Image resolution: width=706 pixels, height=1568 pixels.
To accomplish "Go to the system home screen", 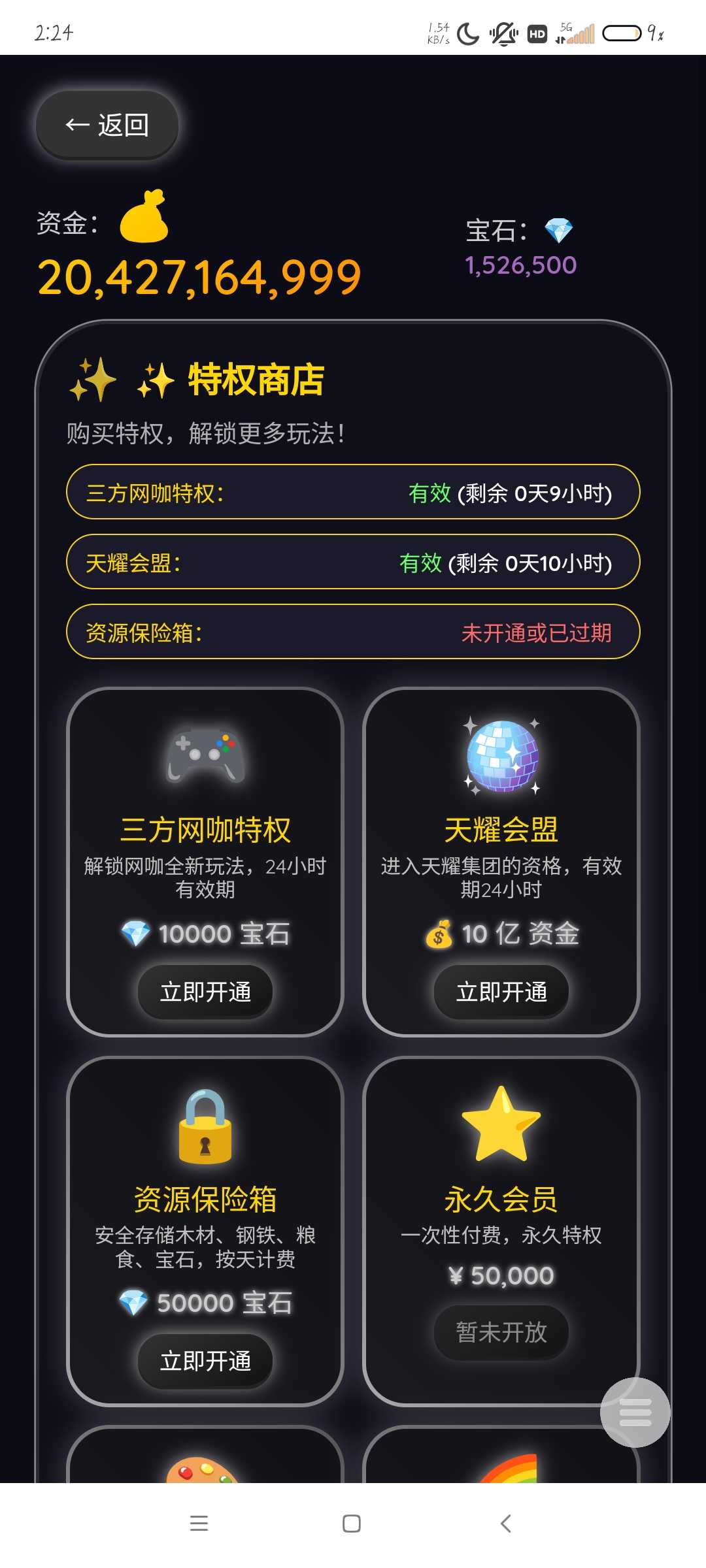I will click(352, 1524).
